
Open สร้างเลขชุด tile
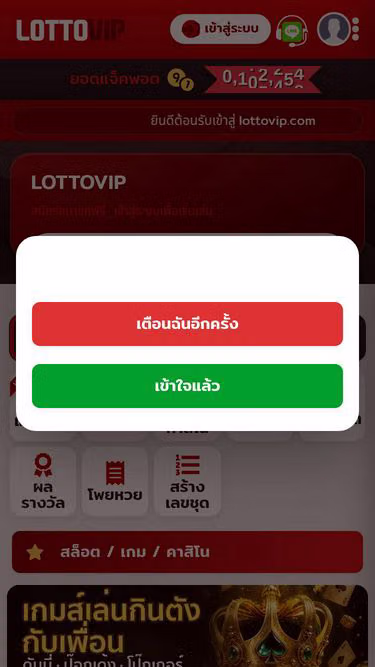[x=187, y=482]
